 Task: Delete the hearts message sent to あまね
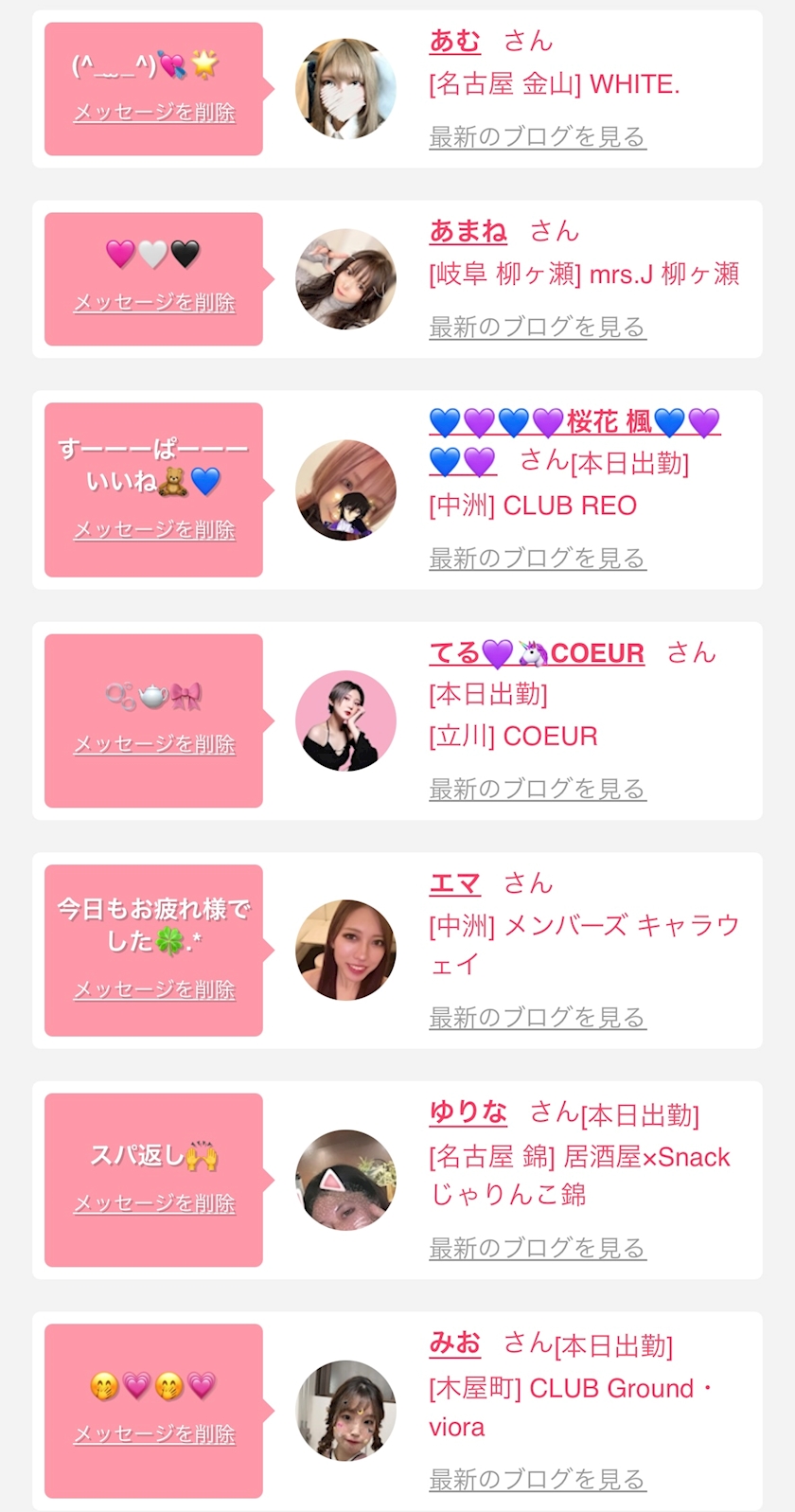(154, 303)
